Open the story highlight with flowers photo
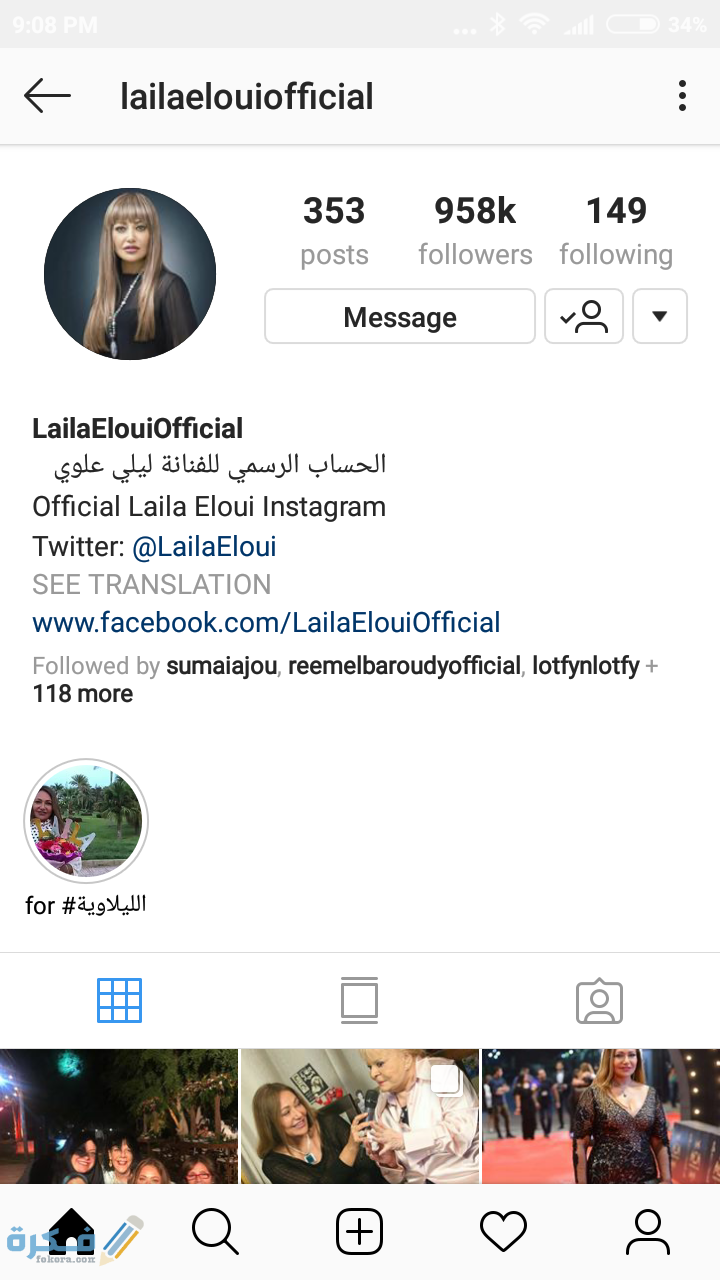 86,822
